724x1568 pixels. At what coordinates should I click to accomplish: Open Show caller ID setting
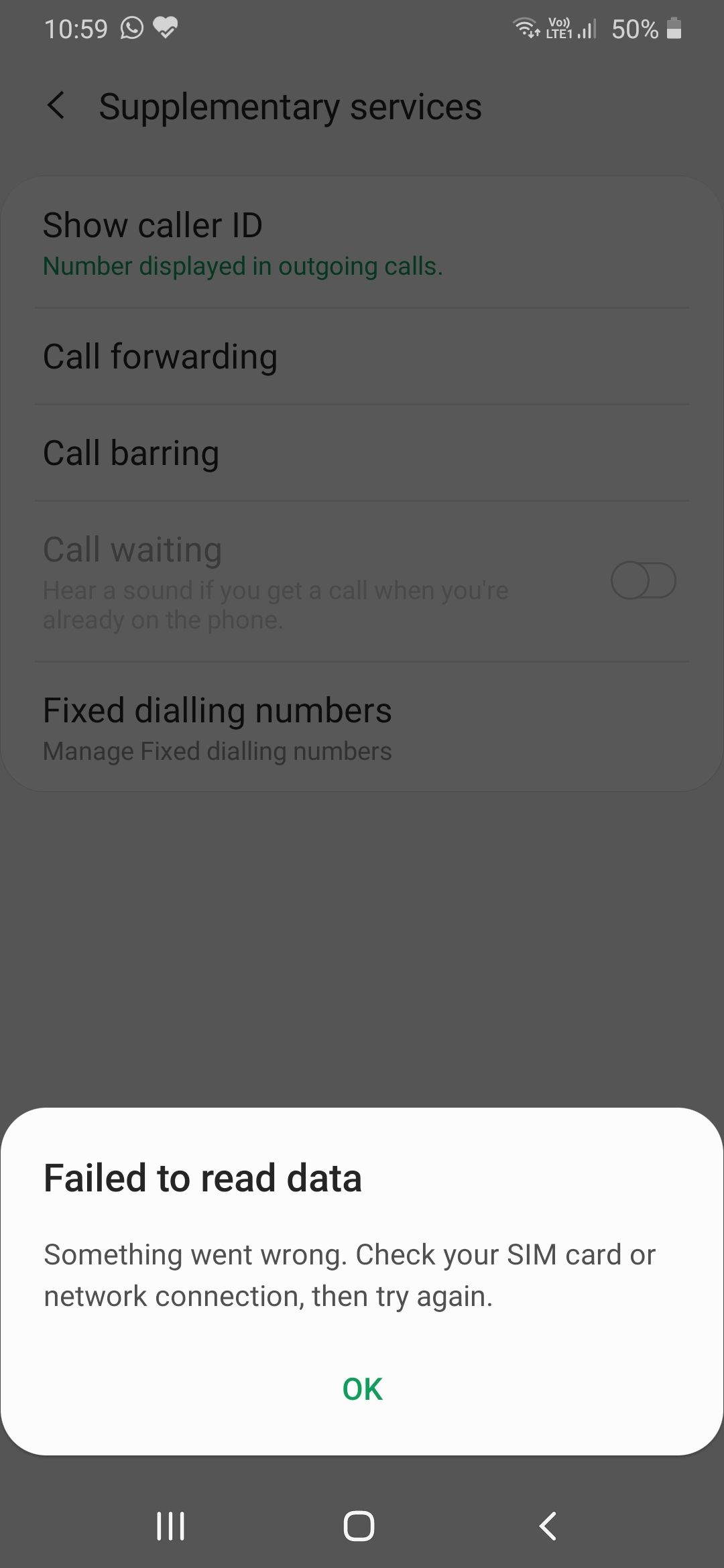362,243
